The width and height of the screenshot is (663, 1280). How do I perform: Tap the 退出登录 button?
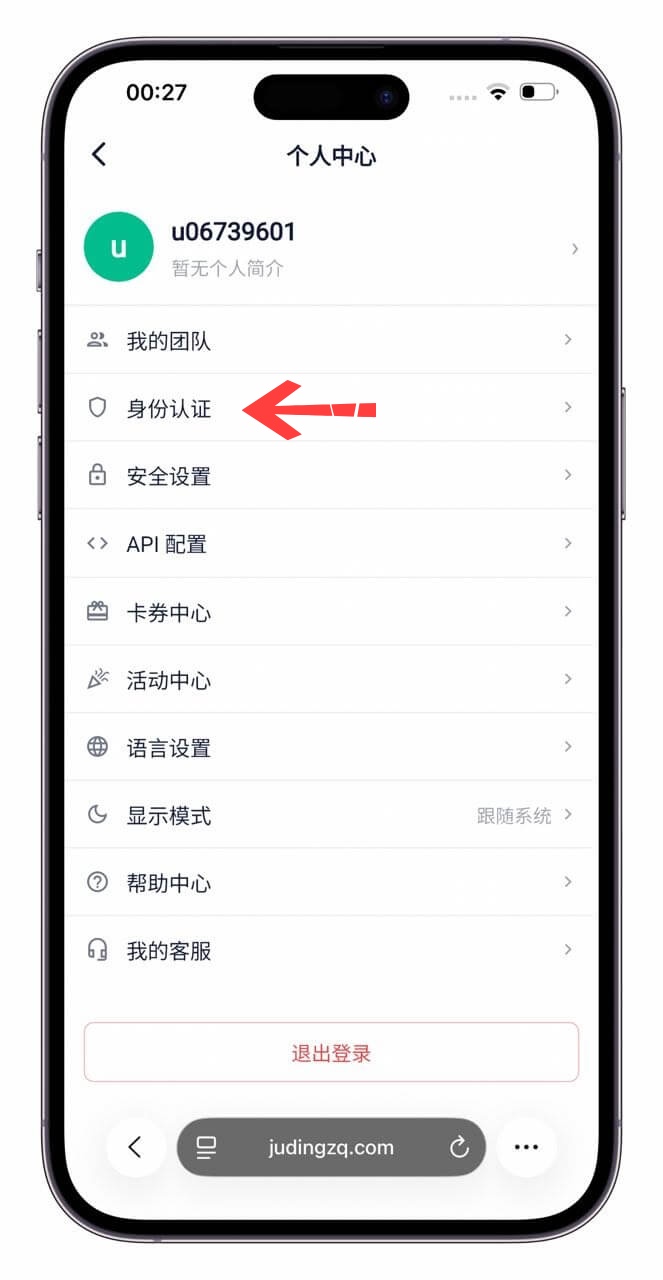(331, 1052)
